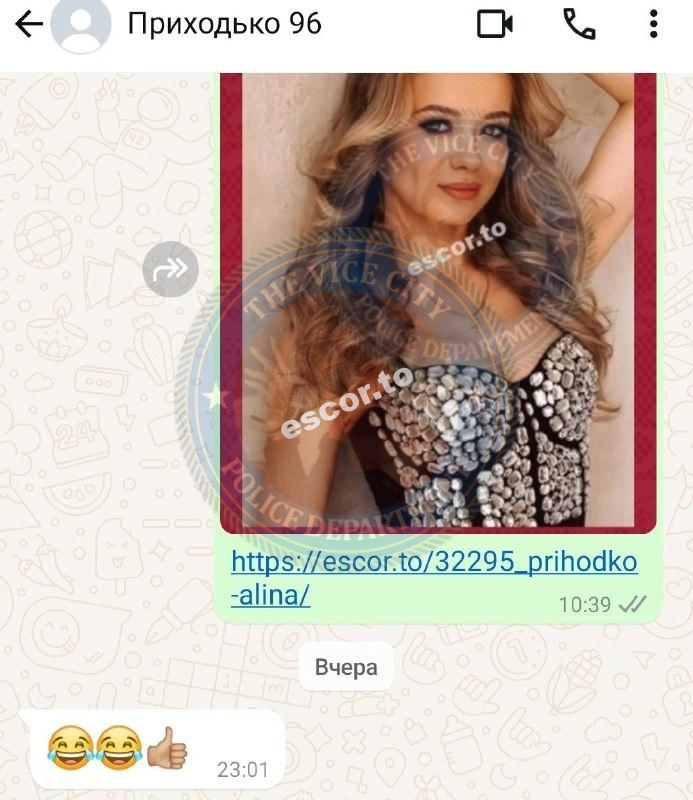This screenshot has width=693, height=800.
Task: Open the escor.to link in the message
Action: pos(434,578)
